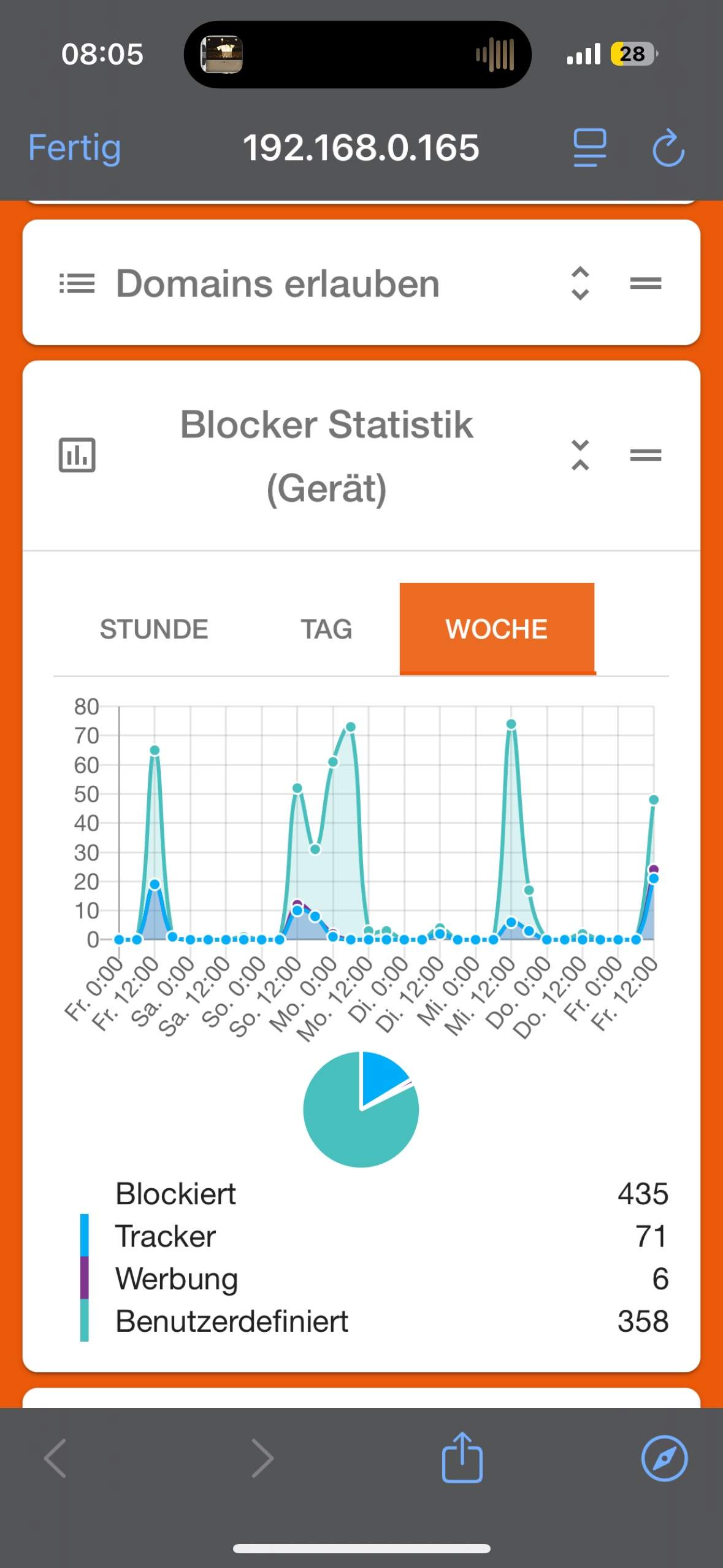Viewport: 723px width, 1568px height.
Task: Reload the page with the refresh icon
Action: pyautogui.click(x=668, y=148)
